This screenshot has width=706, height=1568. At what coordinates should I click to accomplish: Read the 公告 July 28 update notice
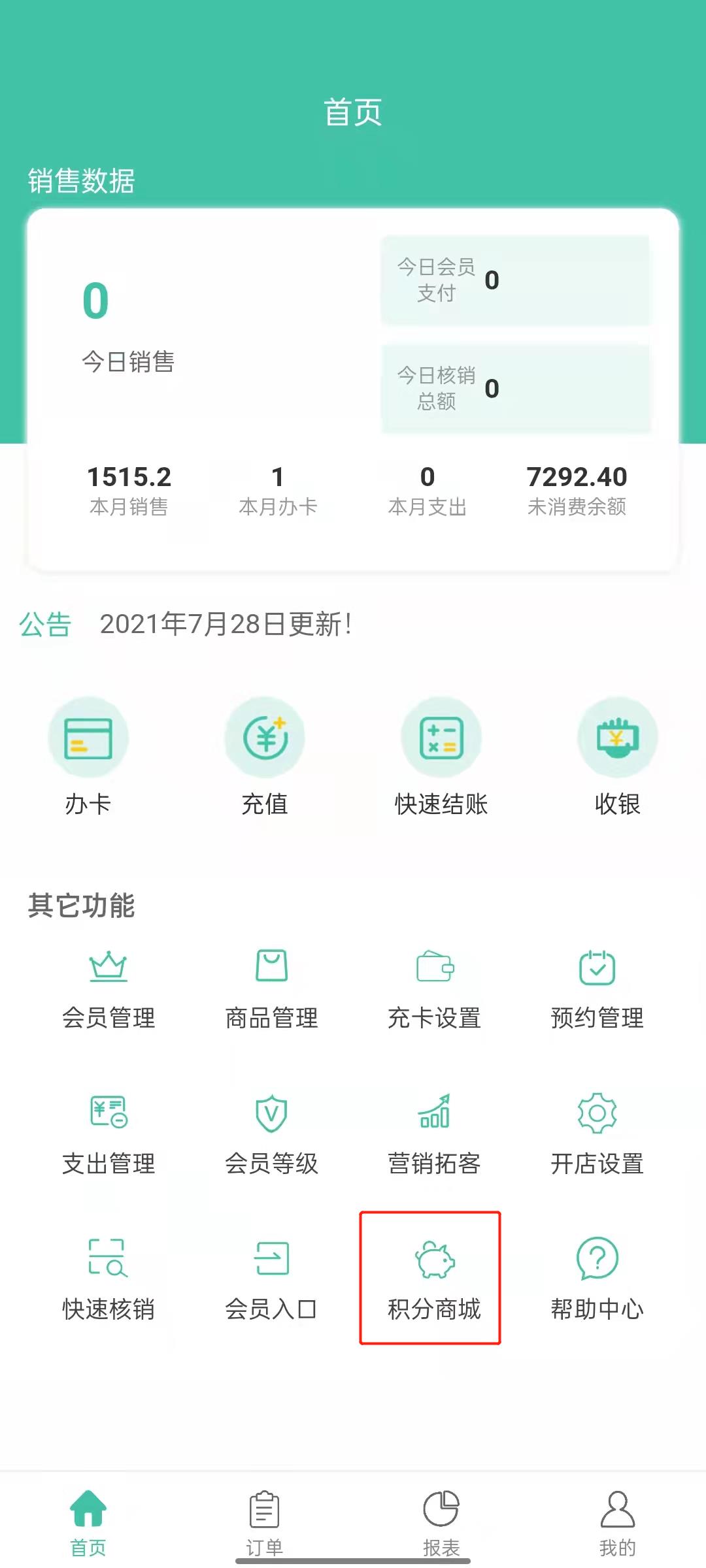226,625
